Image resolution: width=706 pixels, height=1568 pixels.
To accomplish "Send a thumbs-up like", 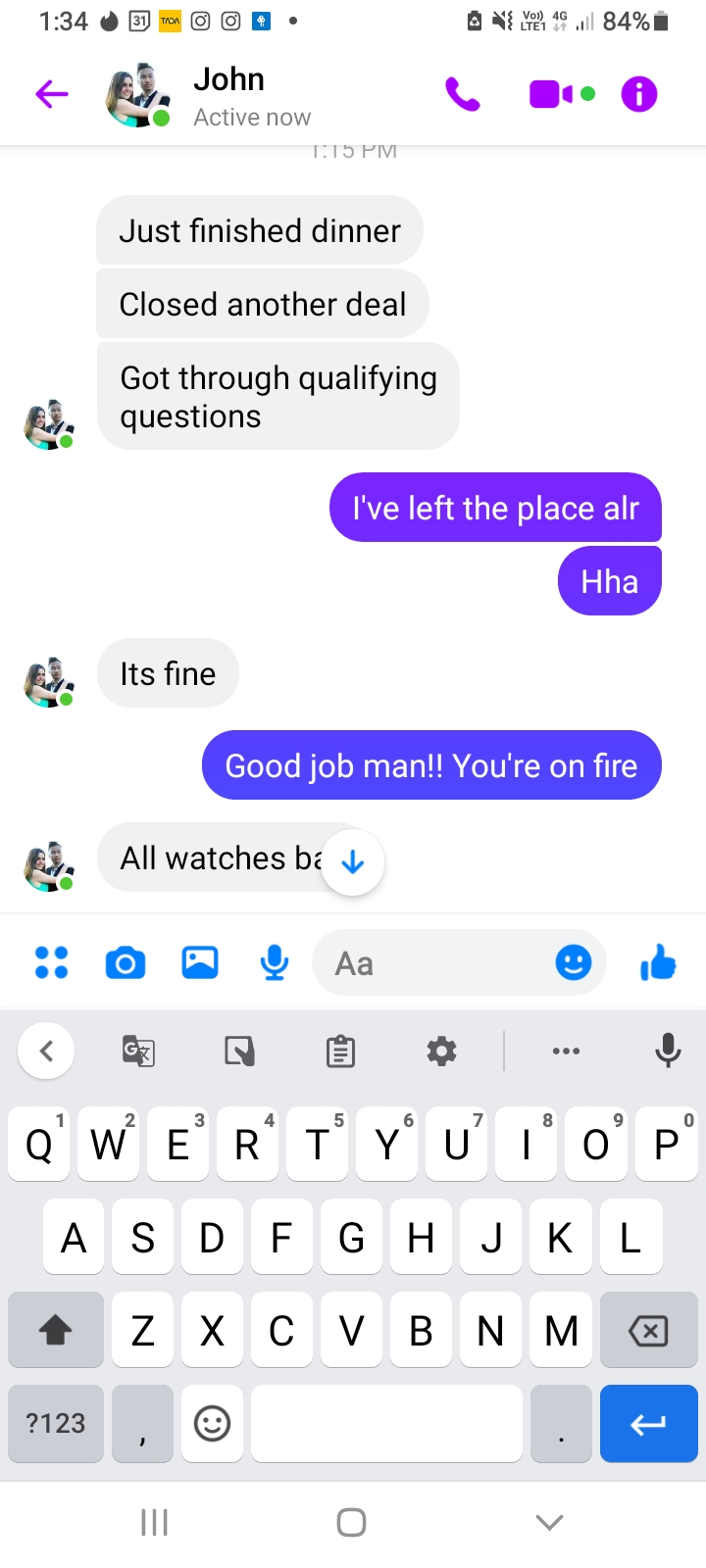I will [x=658, y=962].
